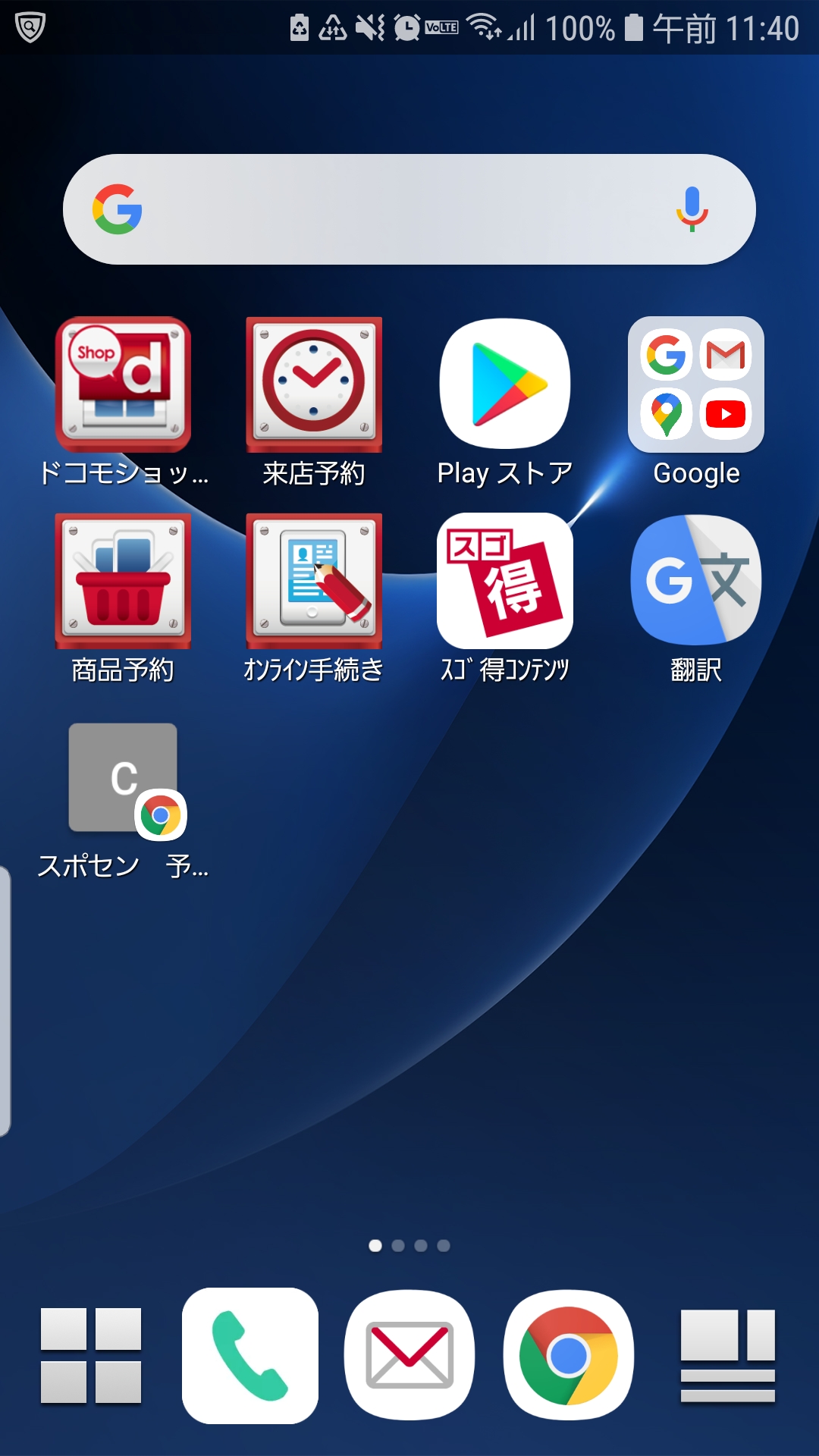Open the 翻訳 Google Translate app

pos(696,581)
